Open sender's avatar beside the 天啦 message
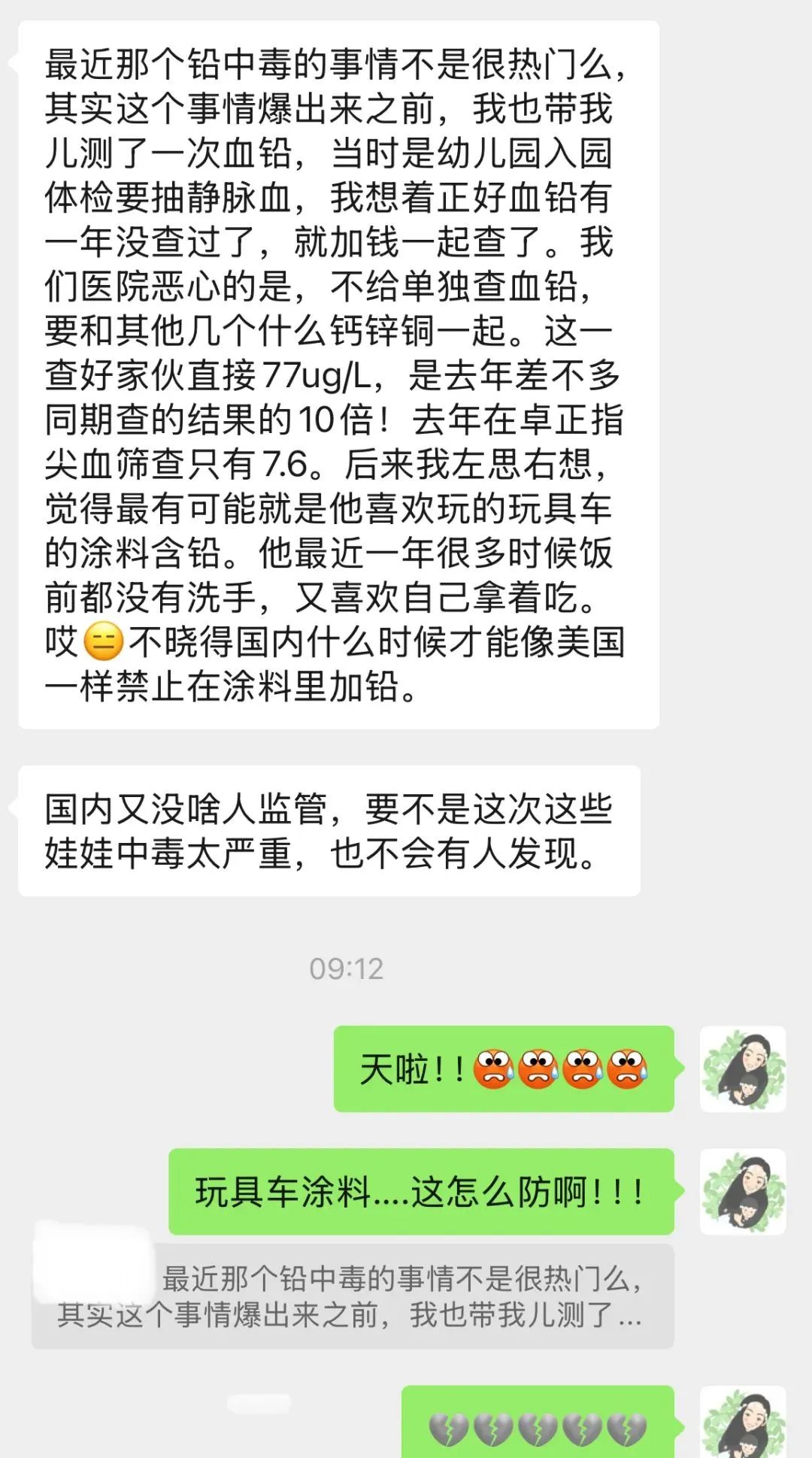Viewport: 812px width, 1458px height. 743,1068
